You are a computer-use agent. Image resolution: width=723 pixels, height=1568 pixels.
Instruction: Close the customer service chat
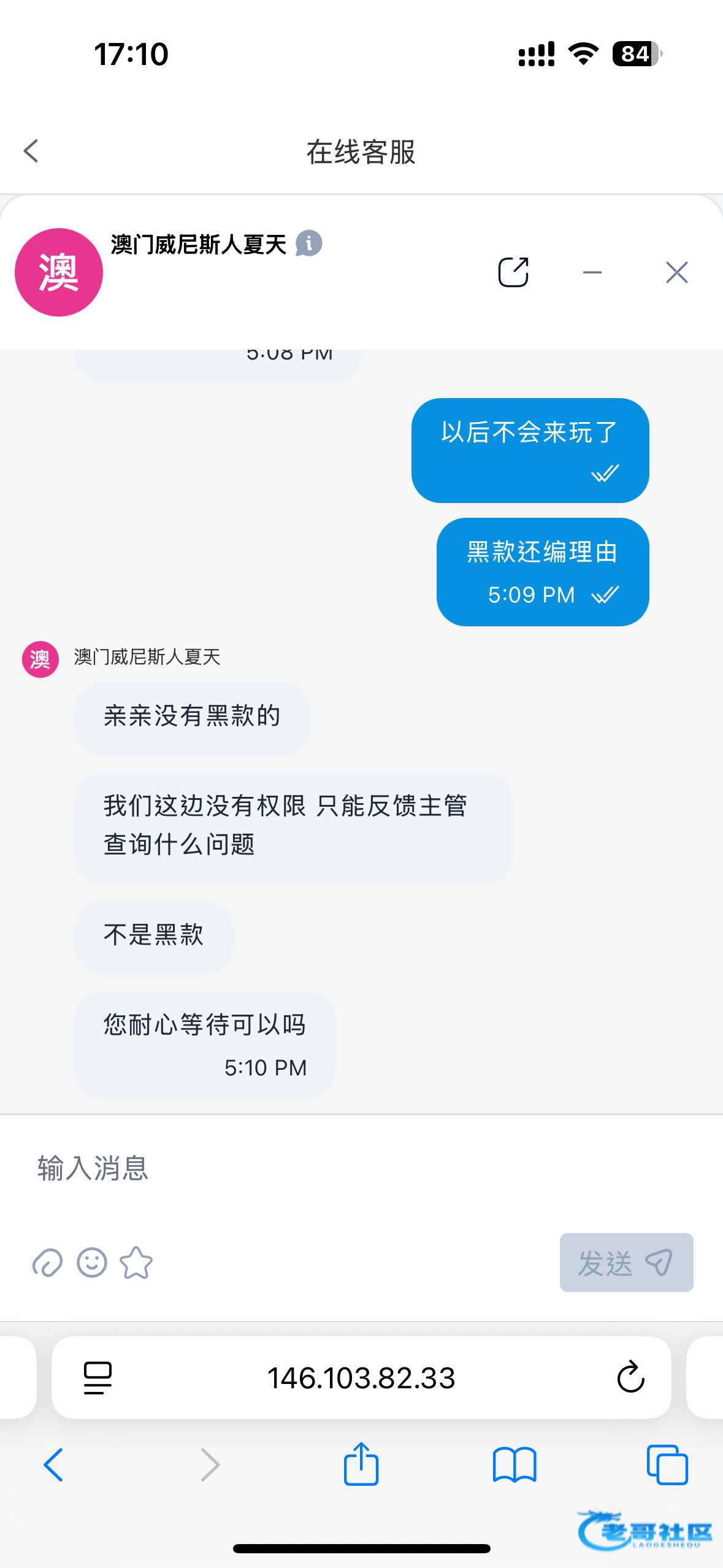(x=676, y=272)
